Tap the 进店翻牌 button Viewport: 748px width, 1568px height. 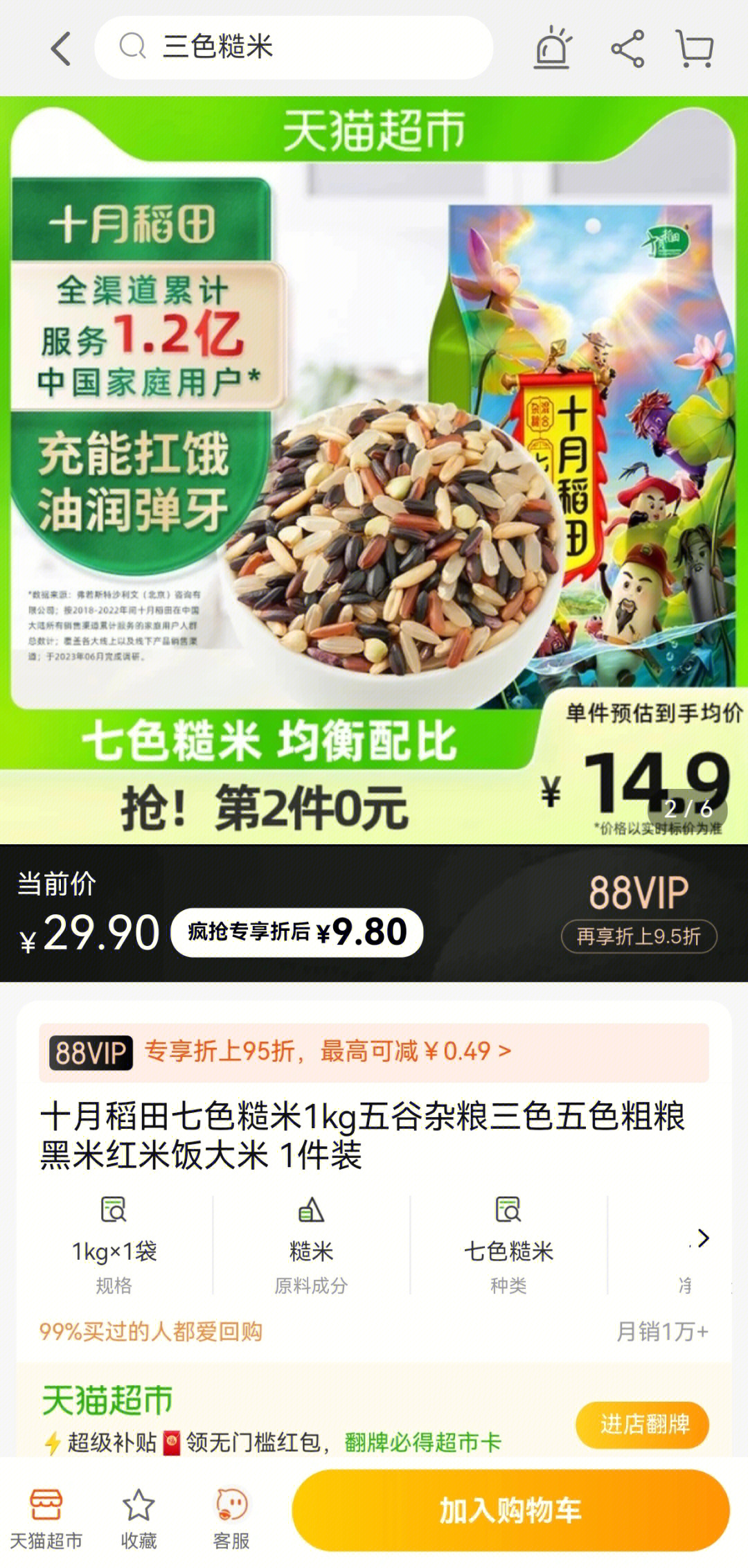(x=643, y=1425)
